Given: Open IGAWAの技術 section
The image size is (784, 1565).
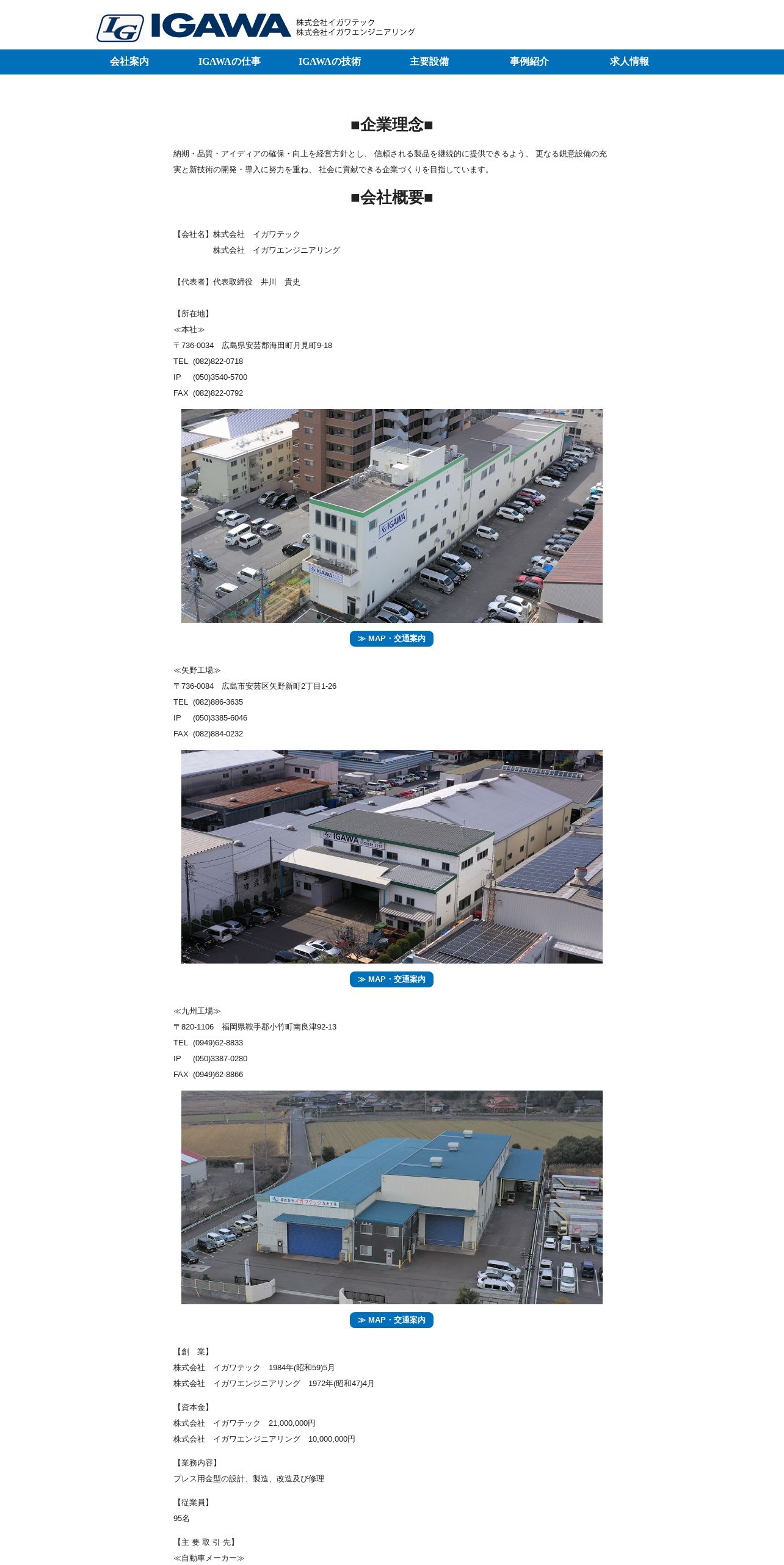Looking at the screenshot, I should [x=330, y=62].
